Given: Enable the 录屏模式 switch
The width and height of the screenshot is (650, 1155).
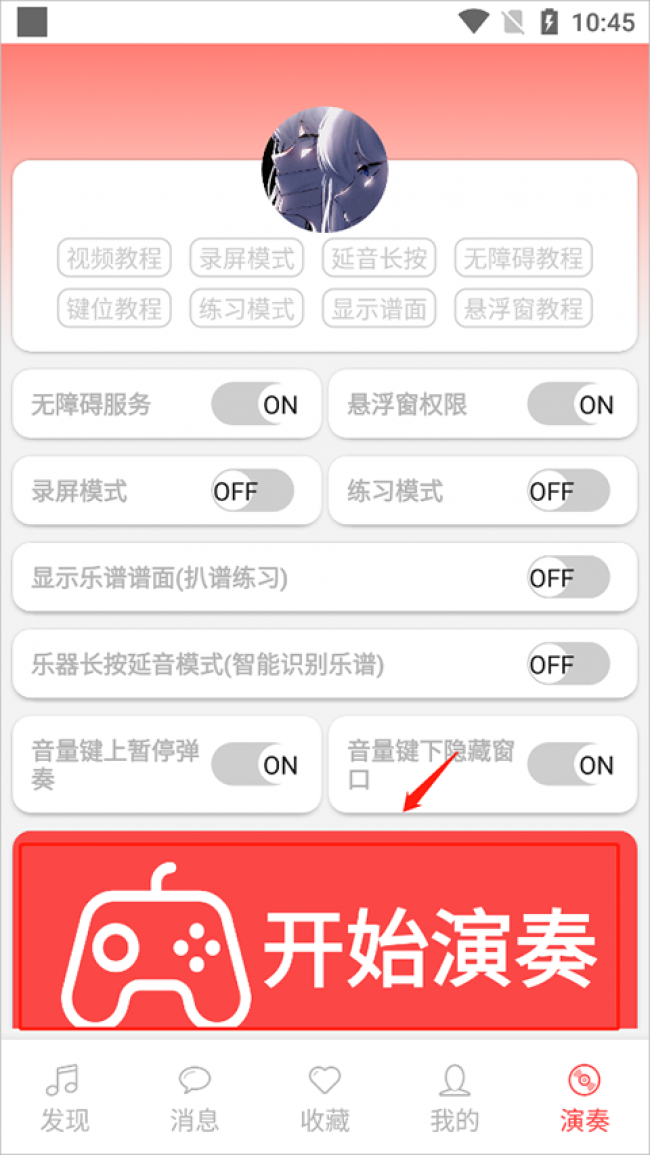Looking at the screenshot, I should coord(253,491).
